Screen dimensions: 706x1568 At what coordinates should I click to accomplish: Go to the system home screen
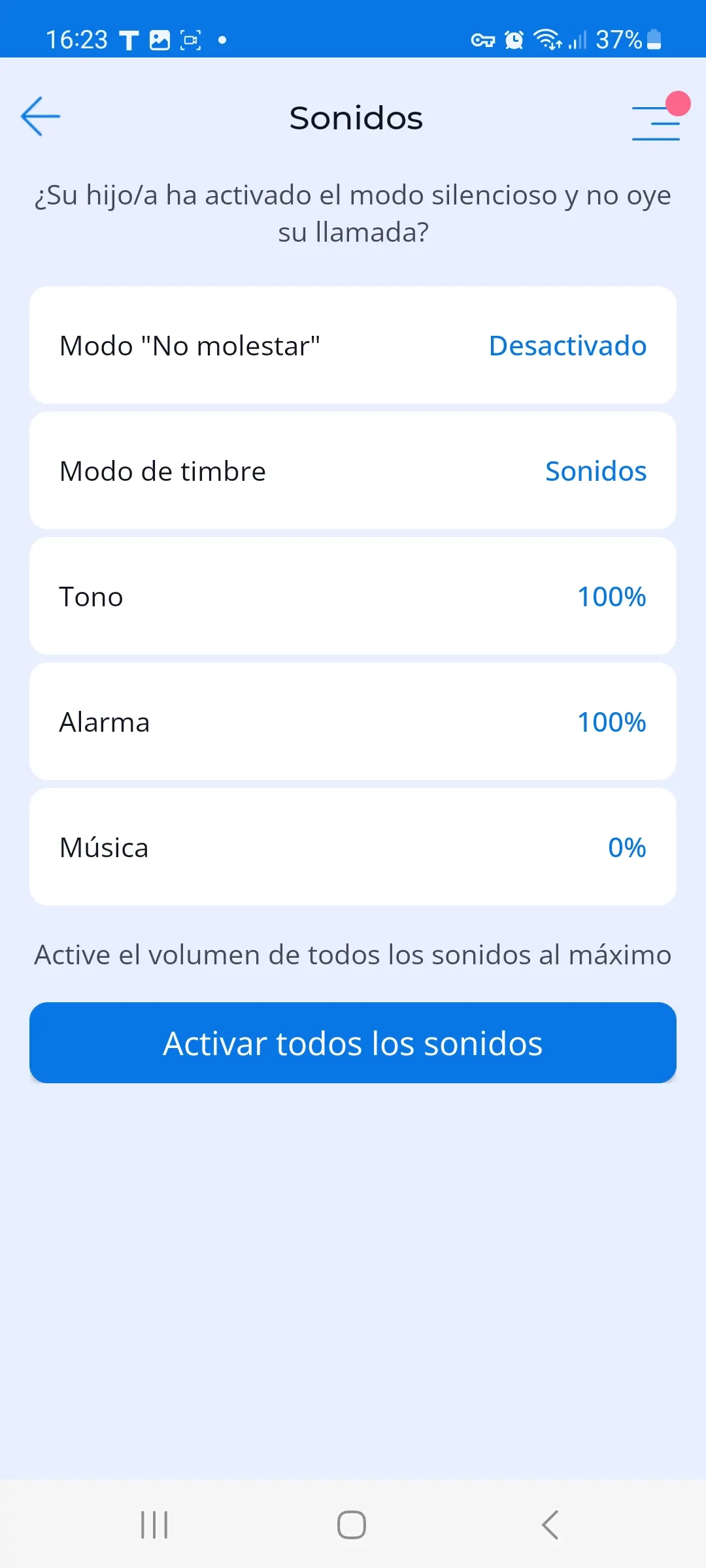click(x=352, y=1525)
